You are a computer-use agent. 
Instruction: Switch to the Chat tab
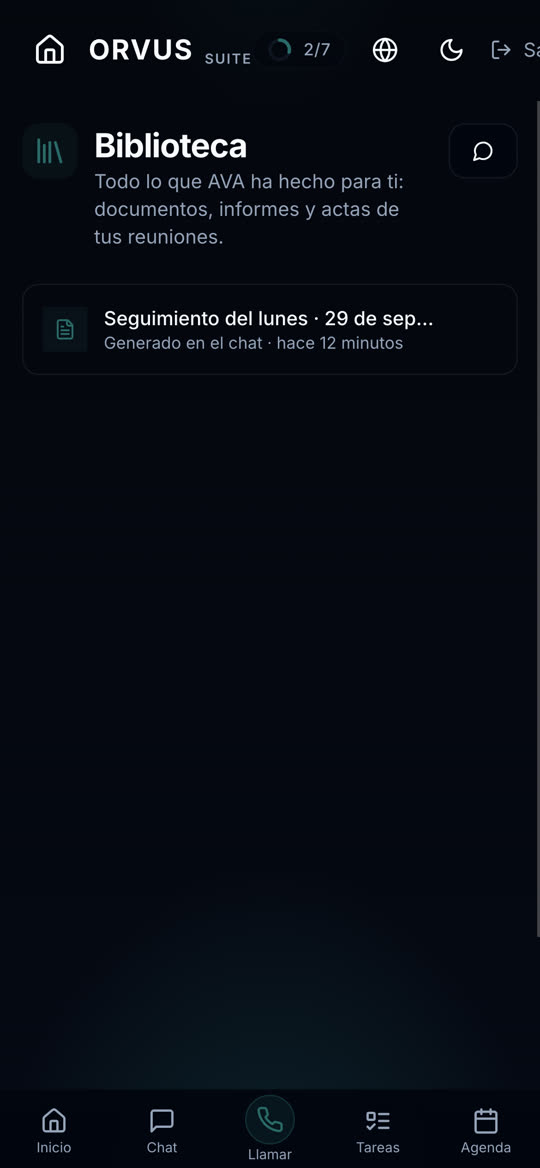[x=162, y=1130]
